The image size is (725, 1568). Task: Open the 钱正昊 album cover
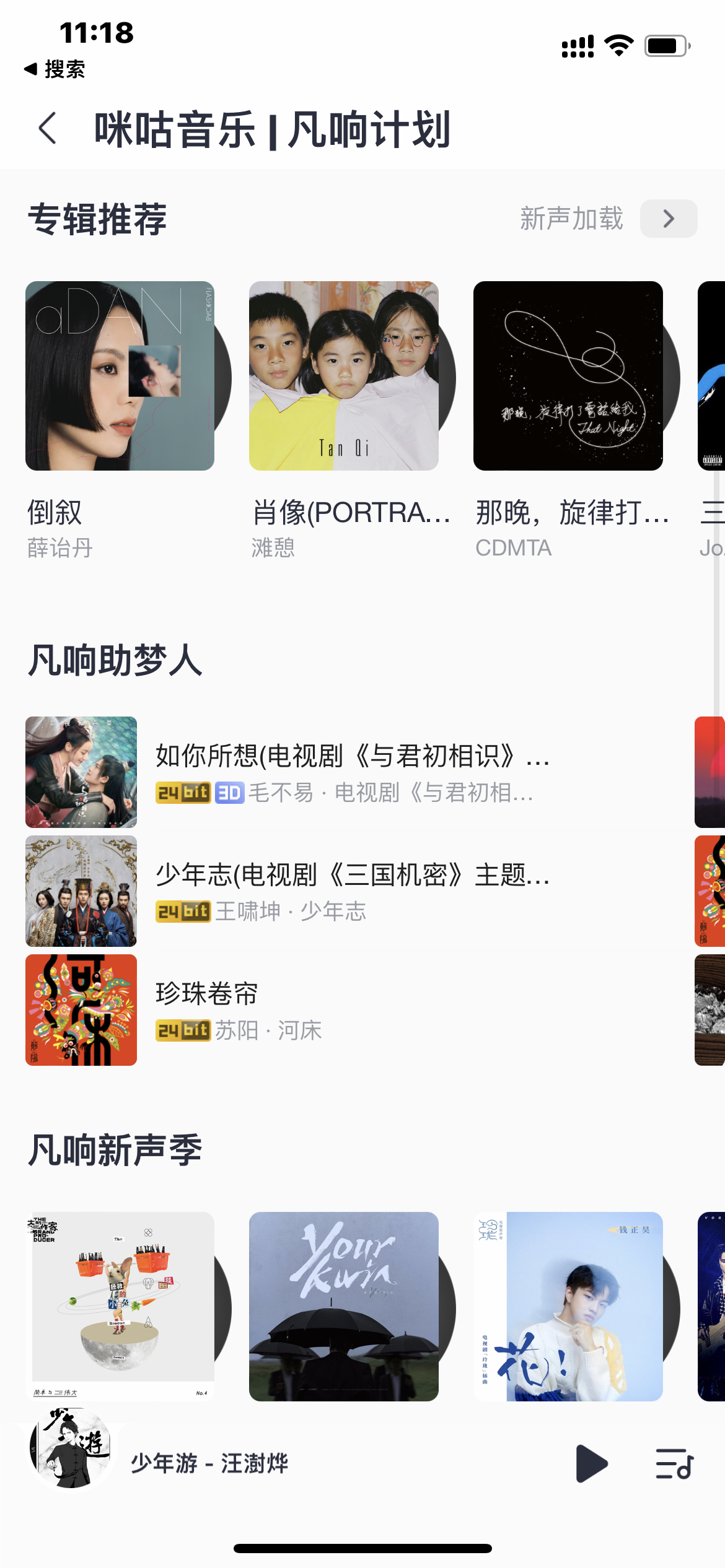point(568,1306)
